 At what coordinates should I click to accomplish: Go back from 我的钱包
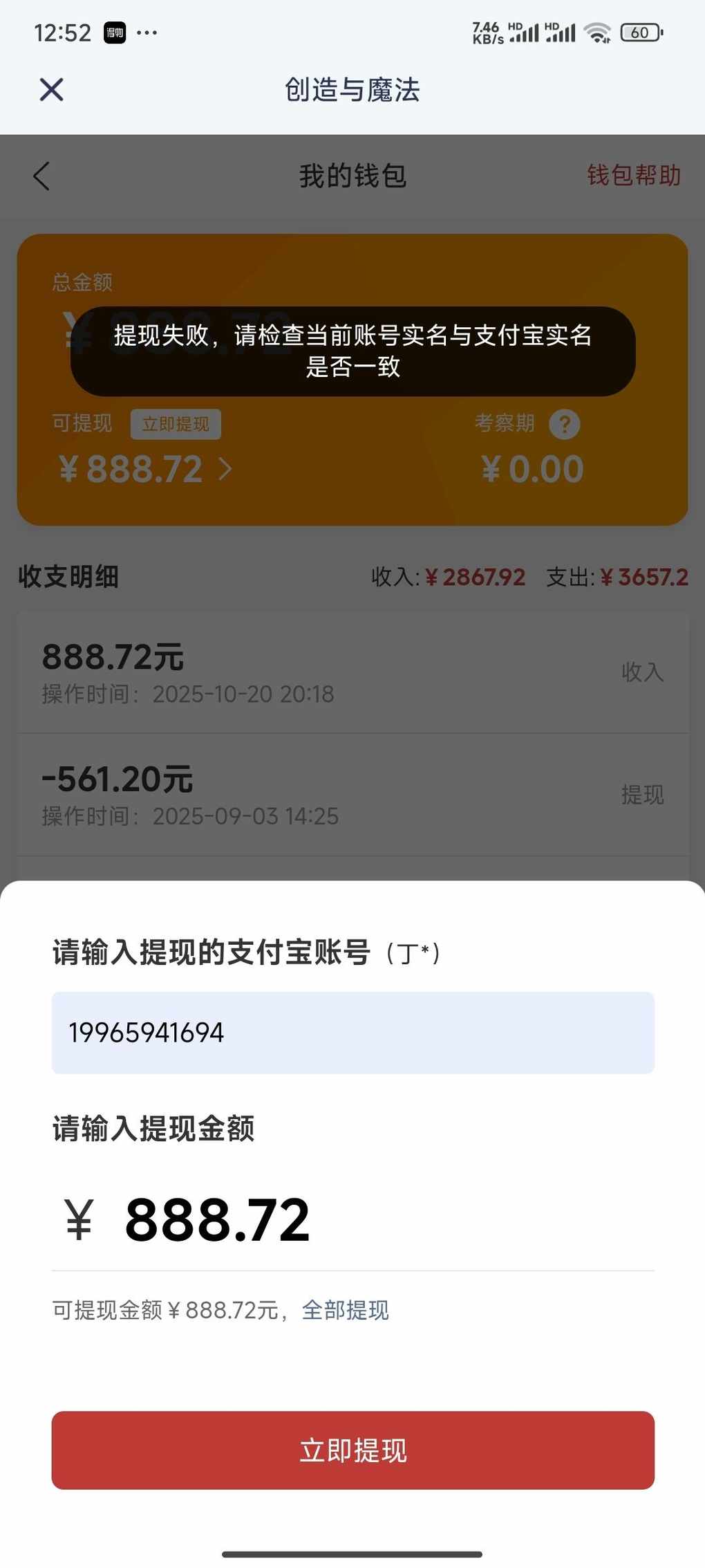point(41,176)
